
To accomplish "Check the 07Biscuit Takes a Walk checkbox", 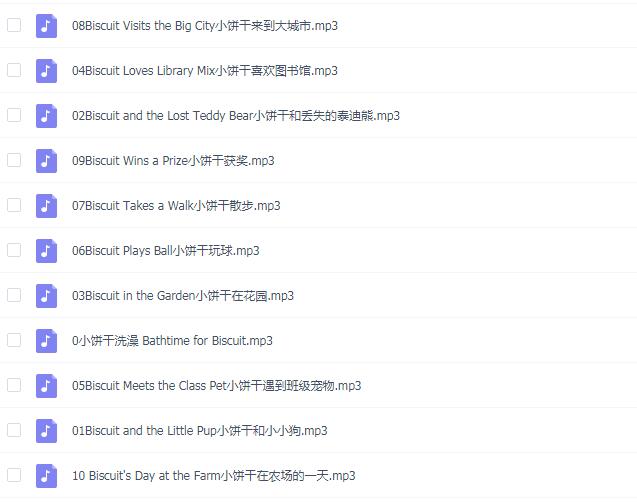I will (x=14, y=205).
